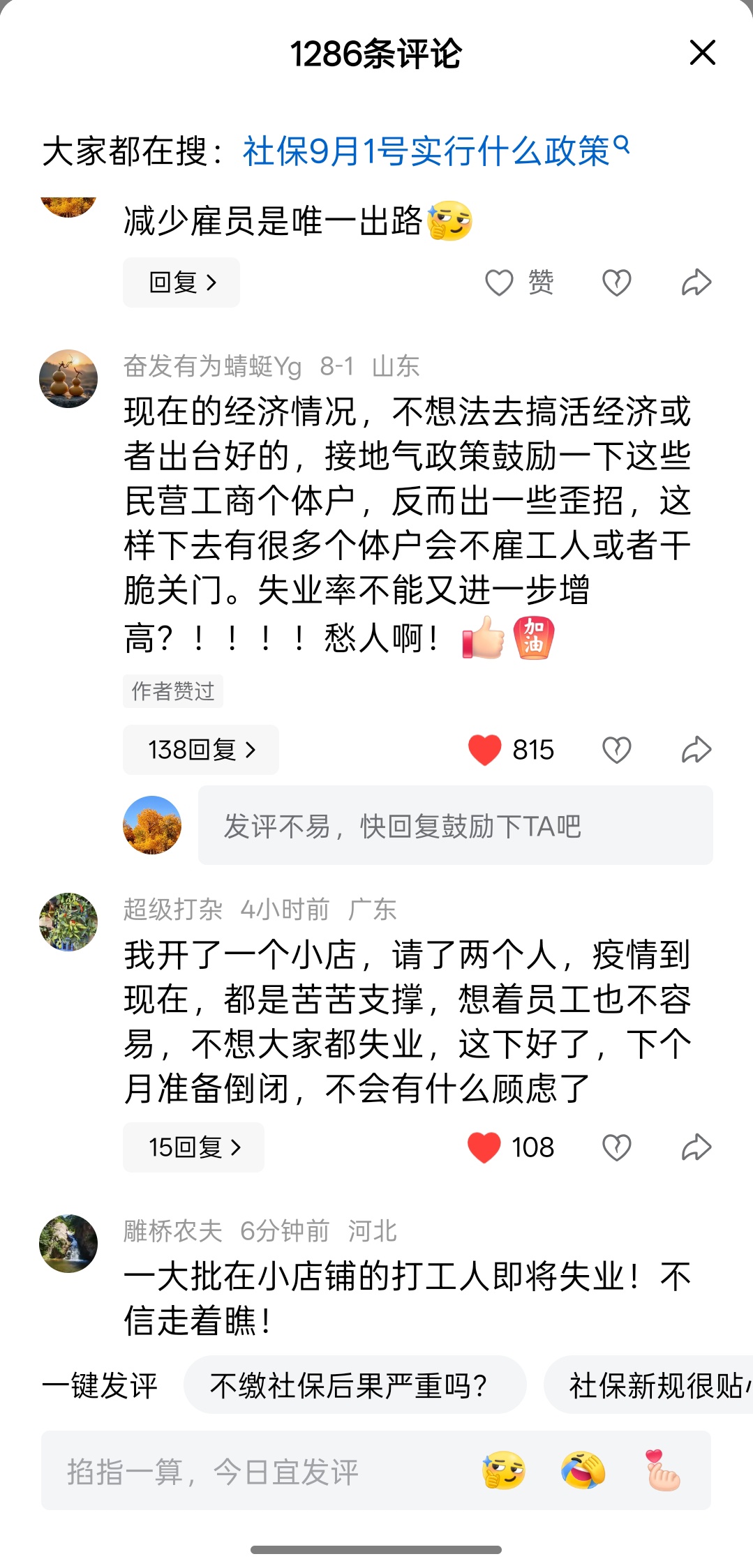Expand 15 replies under 超级打杂's comment

(194, 1147)
